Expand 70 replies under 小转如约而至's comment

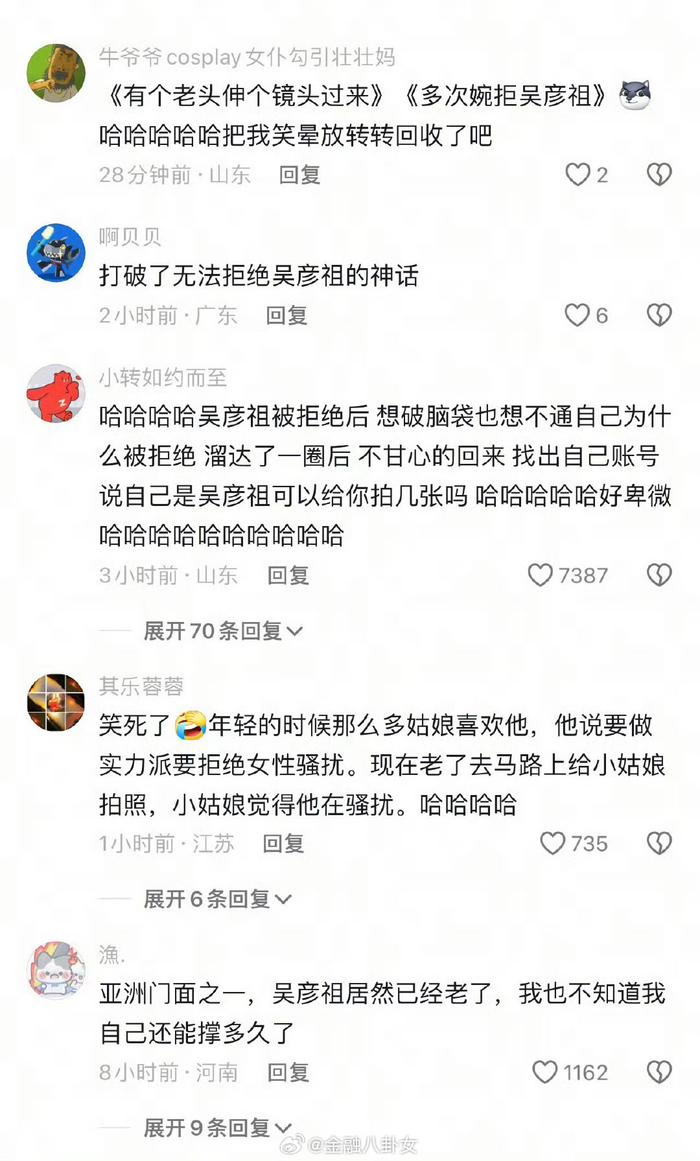coord(223,631)
